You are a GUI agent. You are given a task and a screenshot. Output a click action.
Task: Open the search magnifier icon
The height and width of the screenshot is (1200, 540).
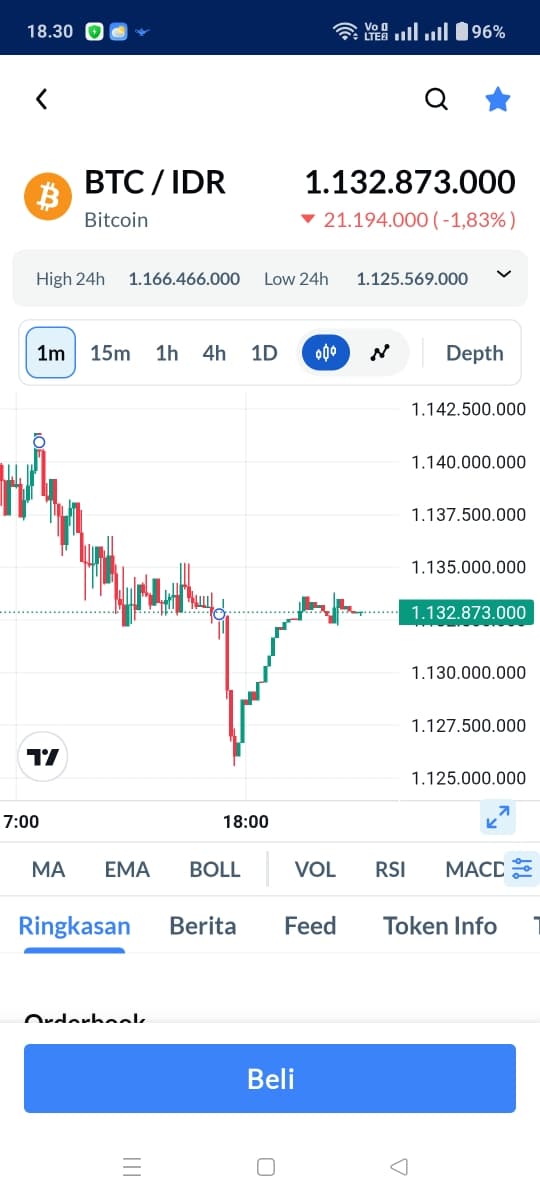pos(437,99)
